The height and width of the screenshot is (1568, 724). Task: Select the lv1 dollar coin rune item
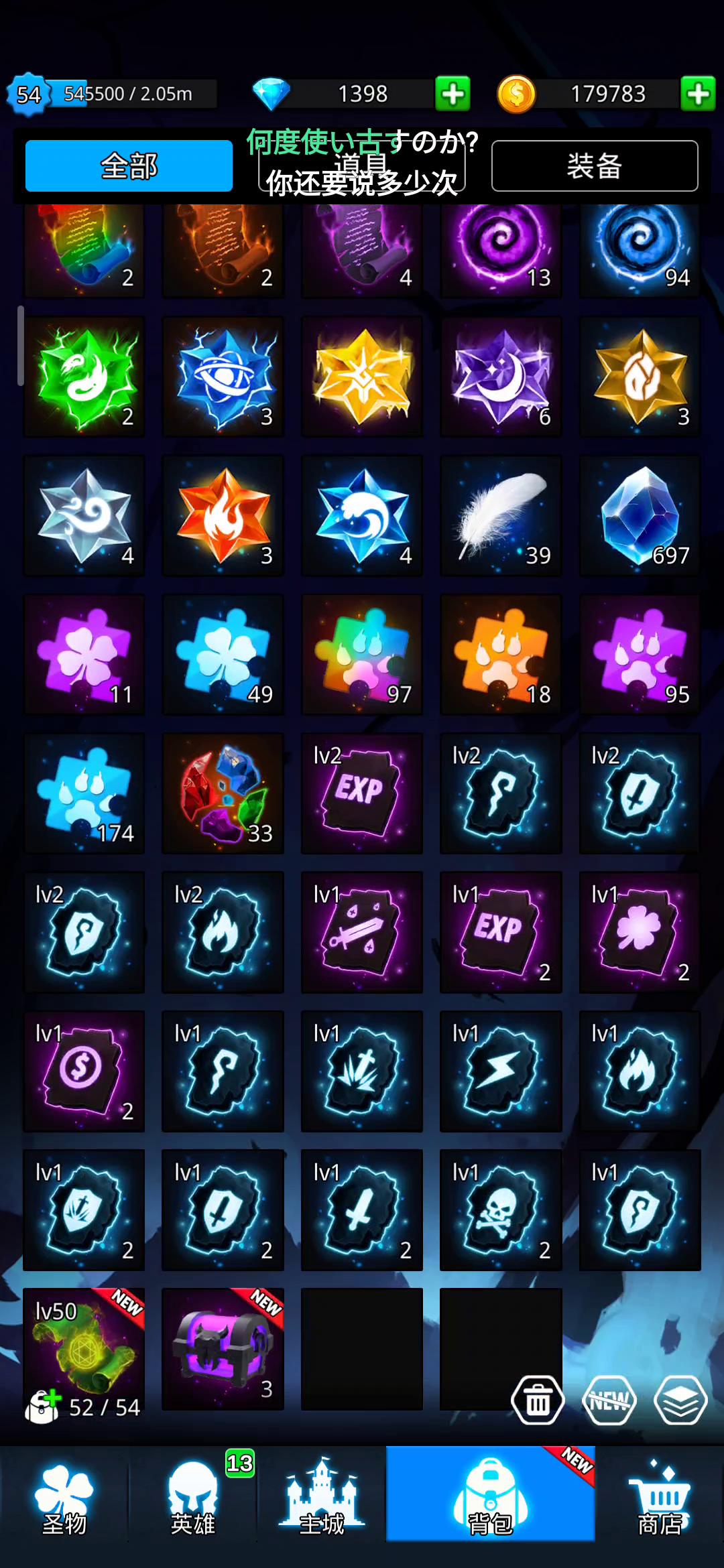pyautogui.click(x=84, y=1071)
